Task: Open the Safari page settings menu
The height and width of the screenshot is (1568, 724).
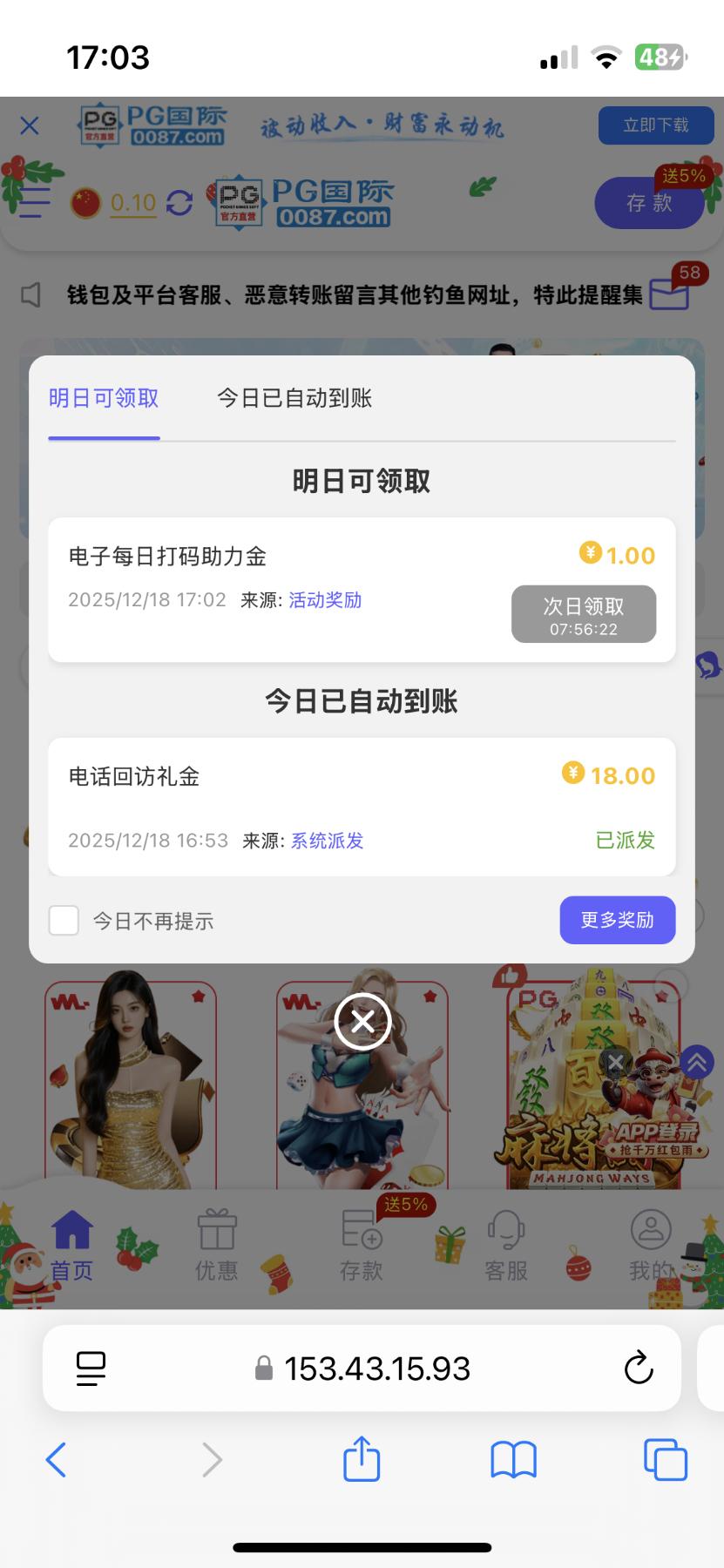Action: point(91,1369)
